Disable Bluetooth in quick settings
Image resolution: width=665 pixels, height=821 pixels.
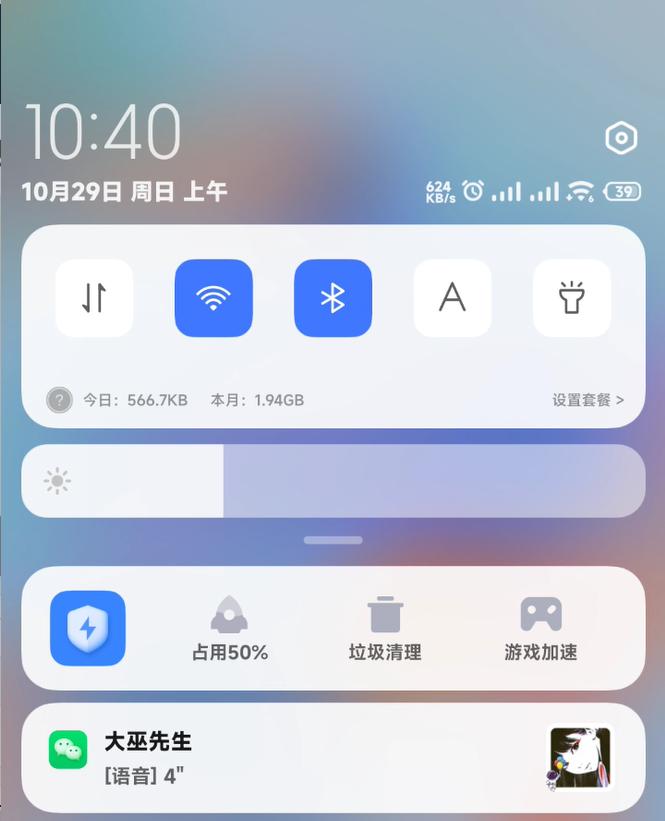tap(333, 298)
